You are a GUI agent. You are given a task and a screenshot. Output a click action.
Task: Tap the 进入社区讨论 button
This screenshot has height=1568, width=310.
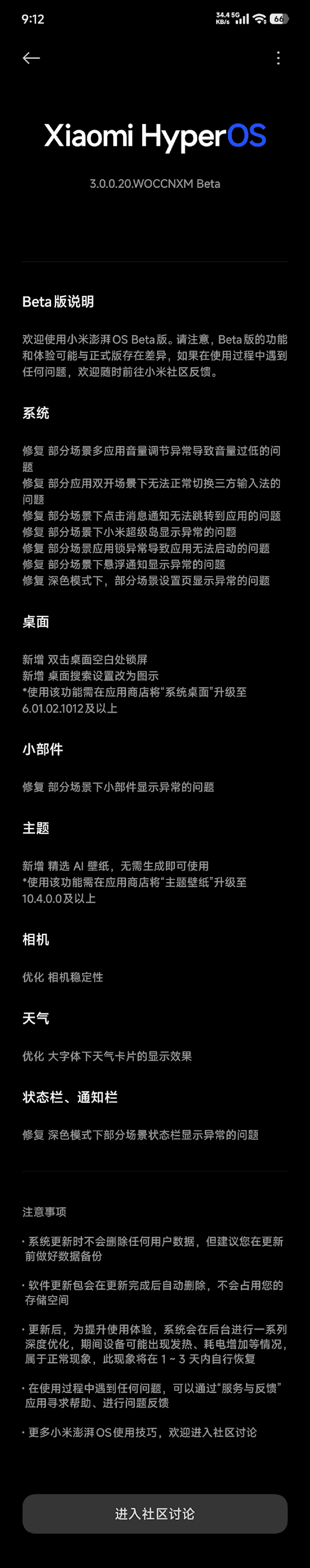point(154,1513)
